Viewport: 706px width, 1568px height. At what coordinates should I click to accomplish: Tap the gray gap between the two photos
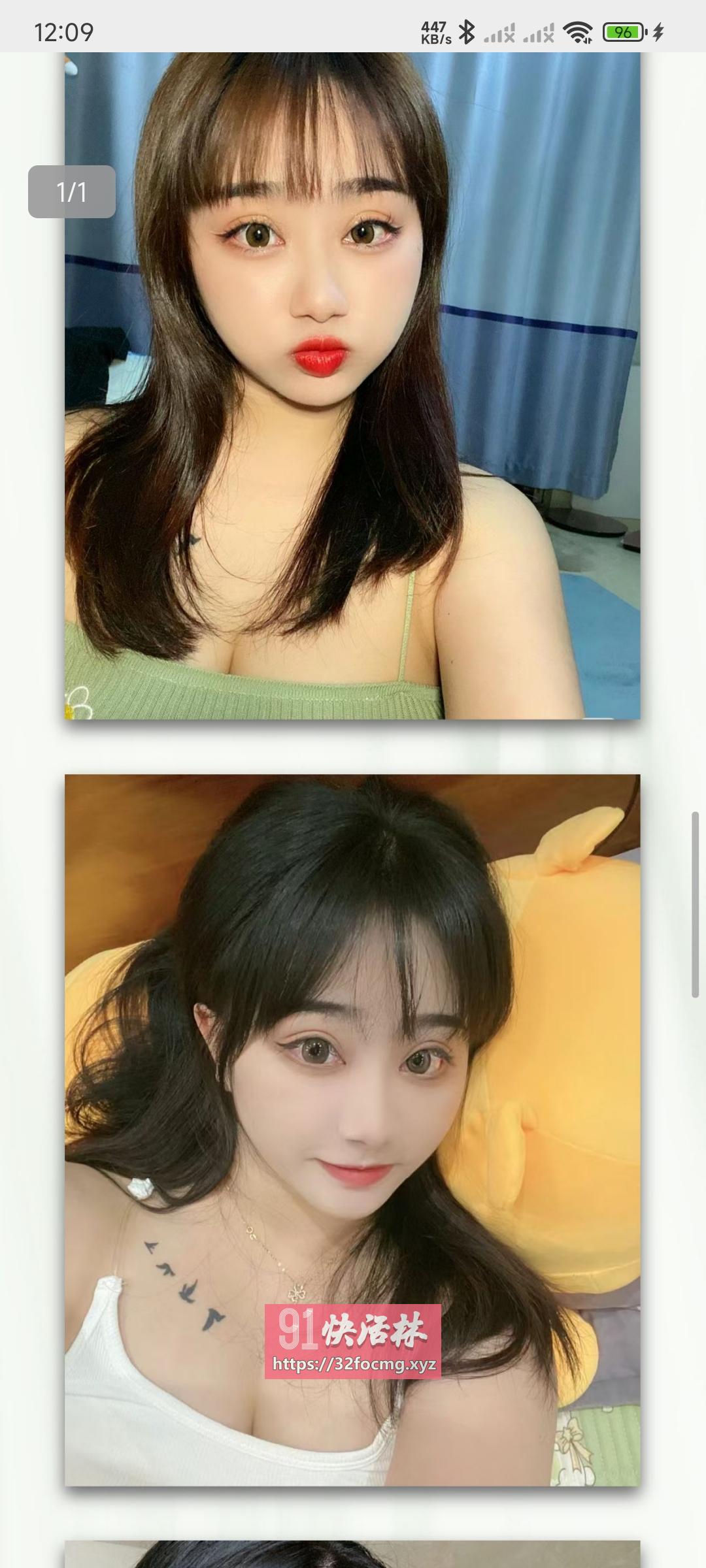[353, 748]
